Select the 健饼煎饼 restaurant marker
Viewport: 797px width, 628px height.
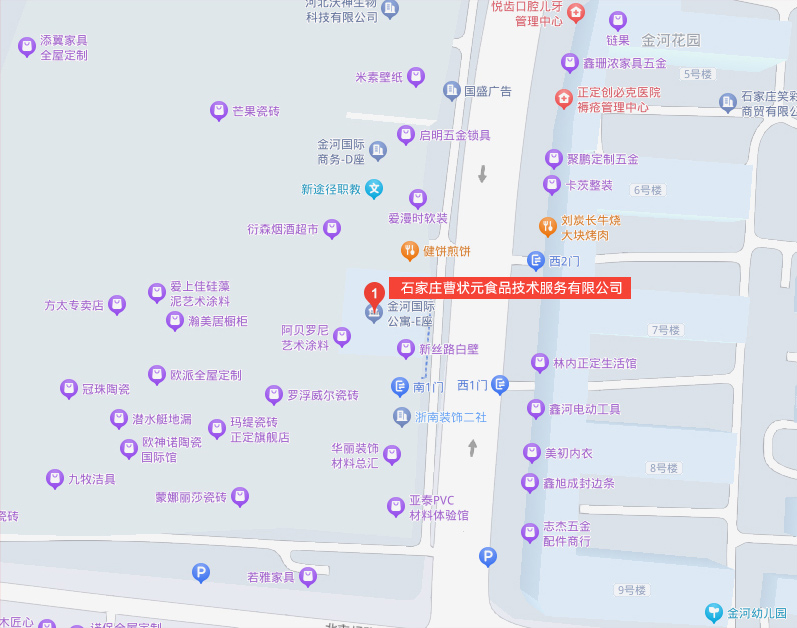click(409, 250)
